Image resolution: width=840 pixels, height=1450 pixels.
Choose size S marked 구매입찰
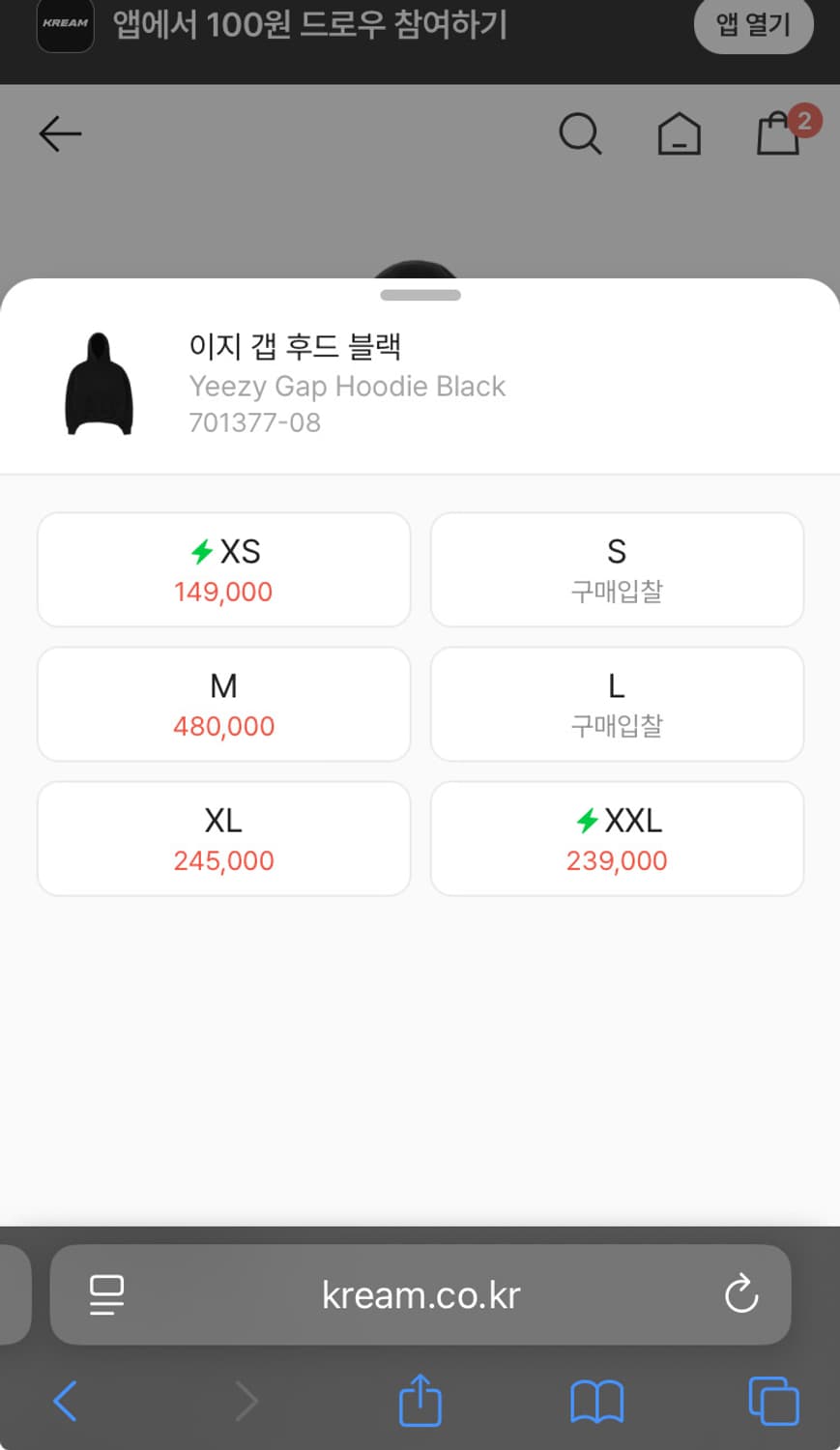(617, 569)
